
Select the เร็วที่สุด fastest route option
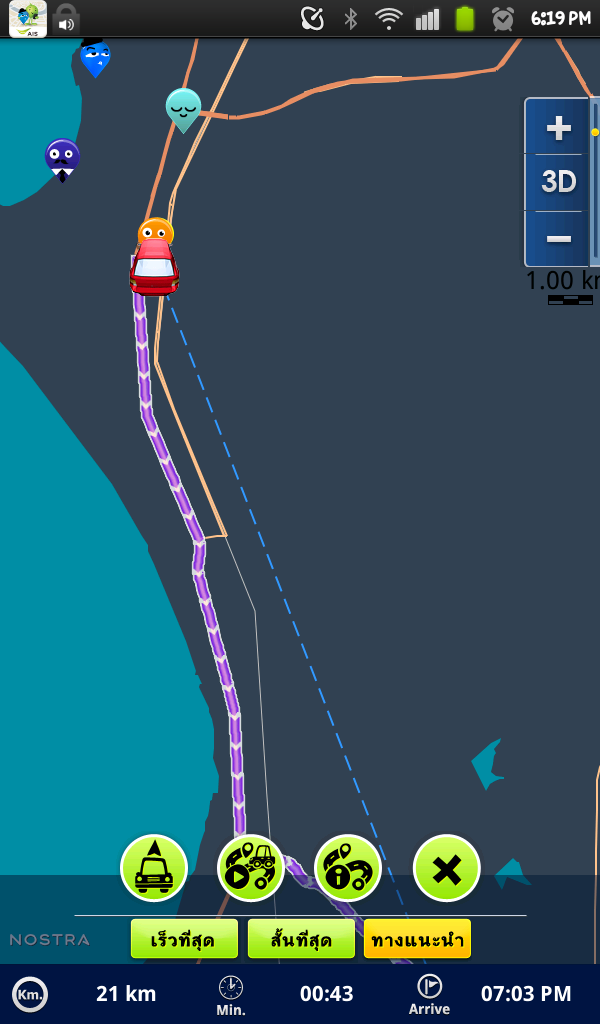tap(184, 939)
